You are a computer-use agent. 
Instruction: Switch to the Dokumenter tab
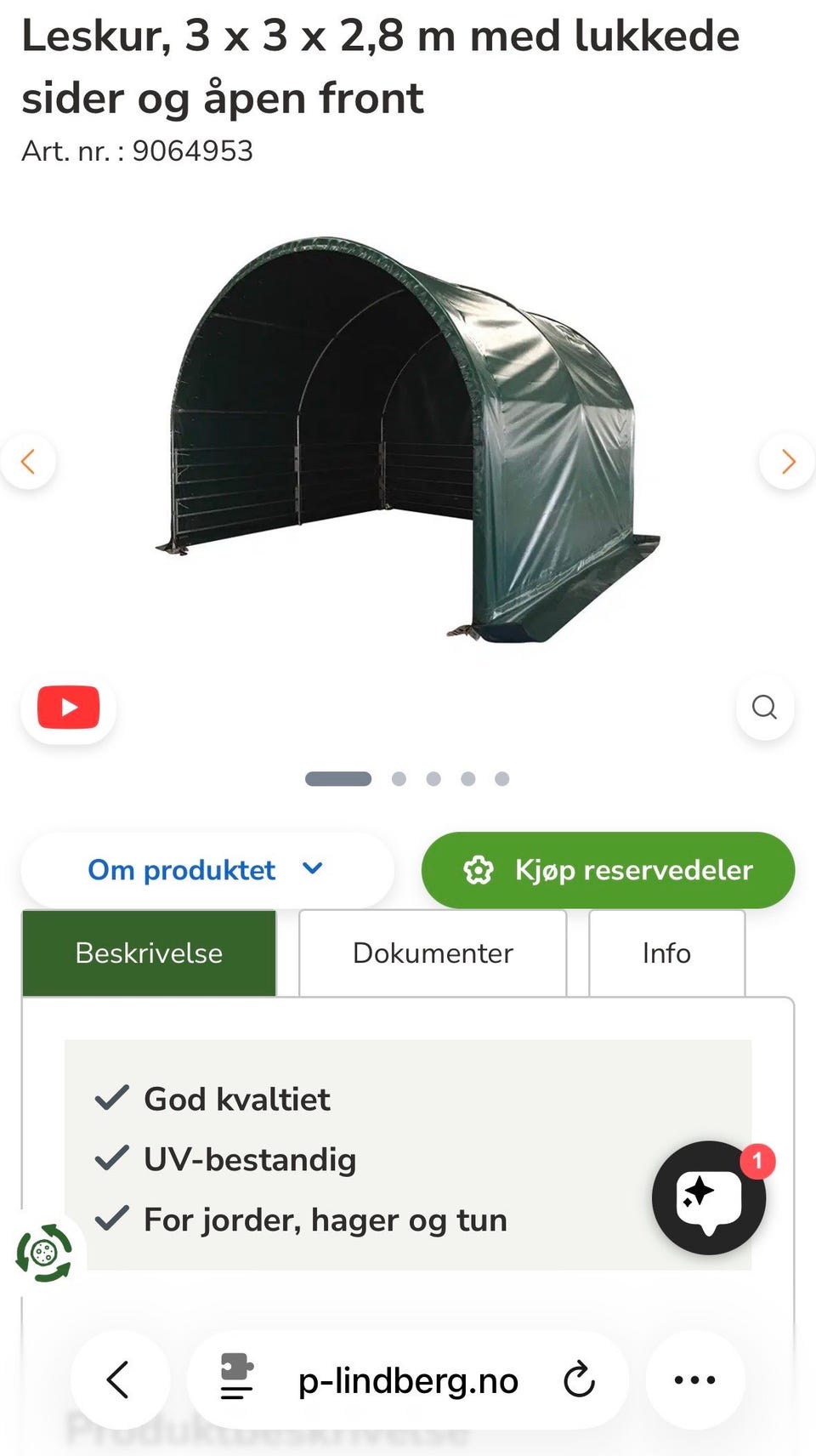point(431,953)
